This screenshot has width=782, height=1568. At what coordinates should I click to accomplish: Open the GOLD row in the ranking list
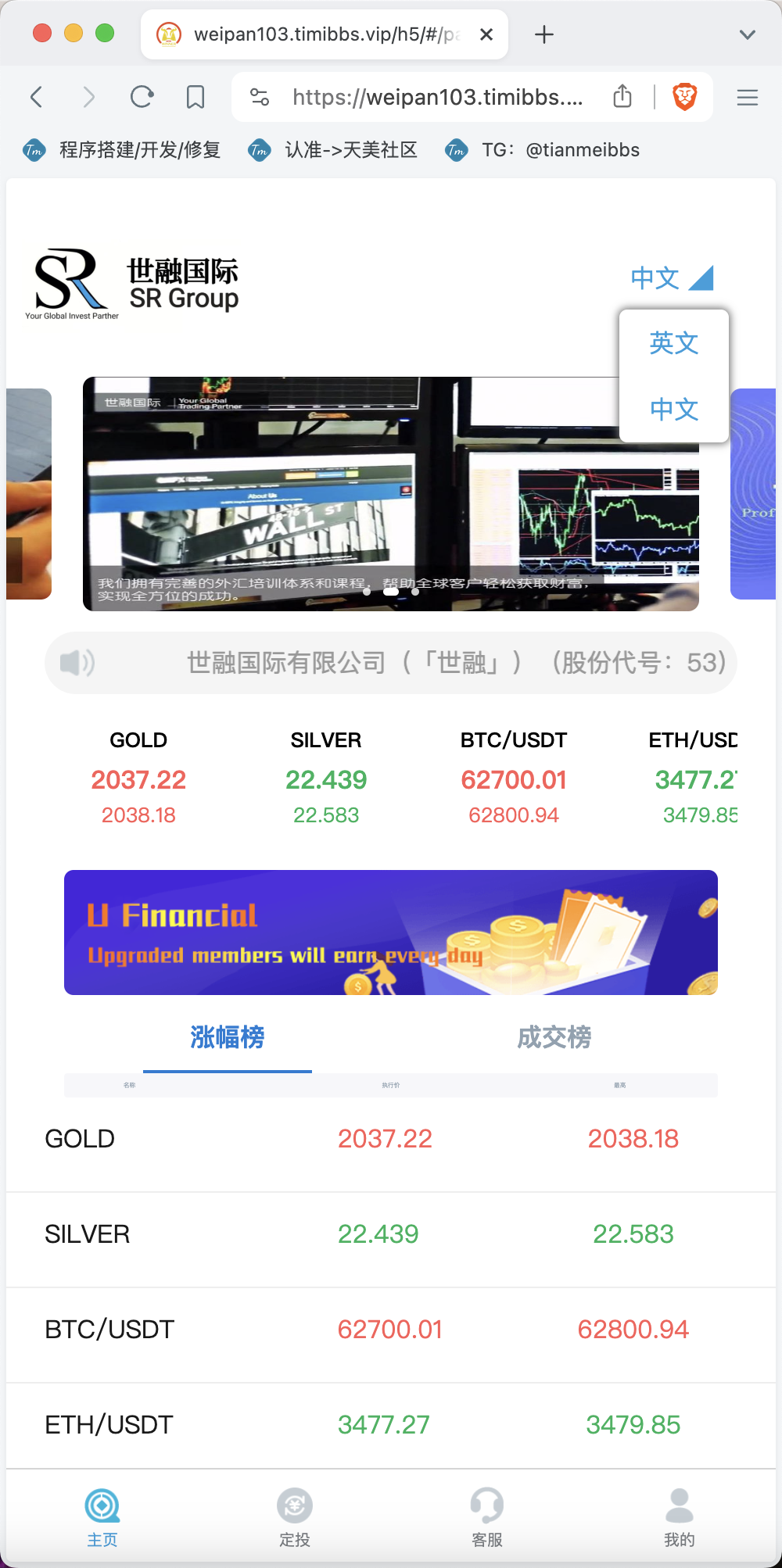tap(391, 1139)
